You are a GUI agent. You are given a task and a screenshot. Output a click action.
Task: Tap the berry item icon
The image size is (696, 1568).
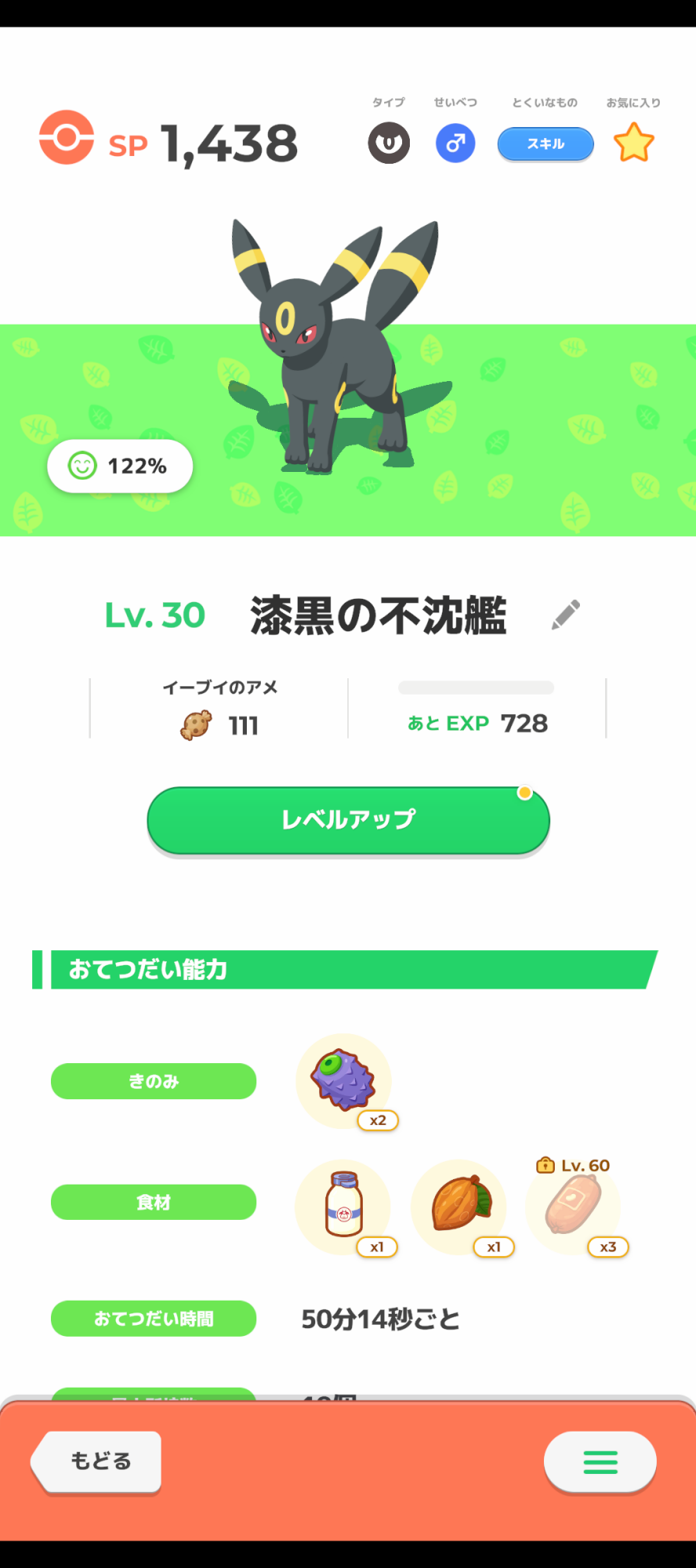(343, 1080)
